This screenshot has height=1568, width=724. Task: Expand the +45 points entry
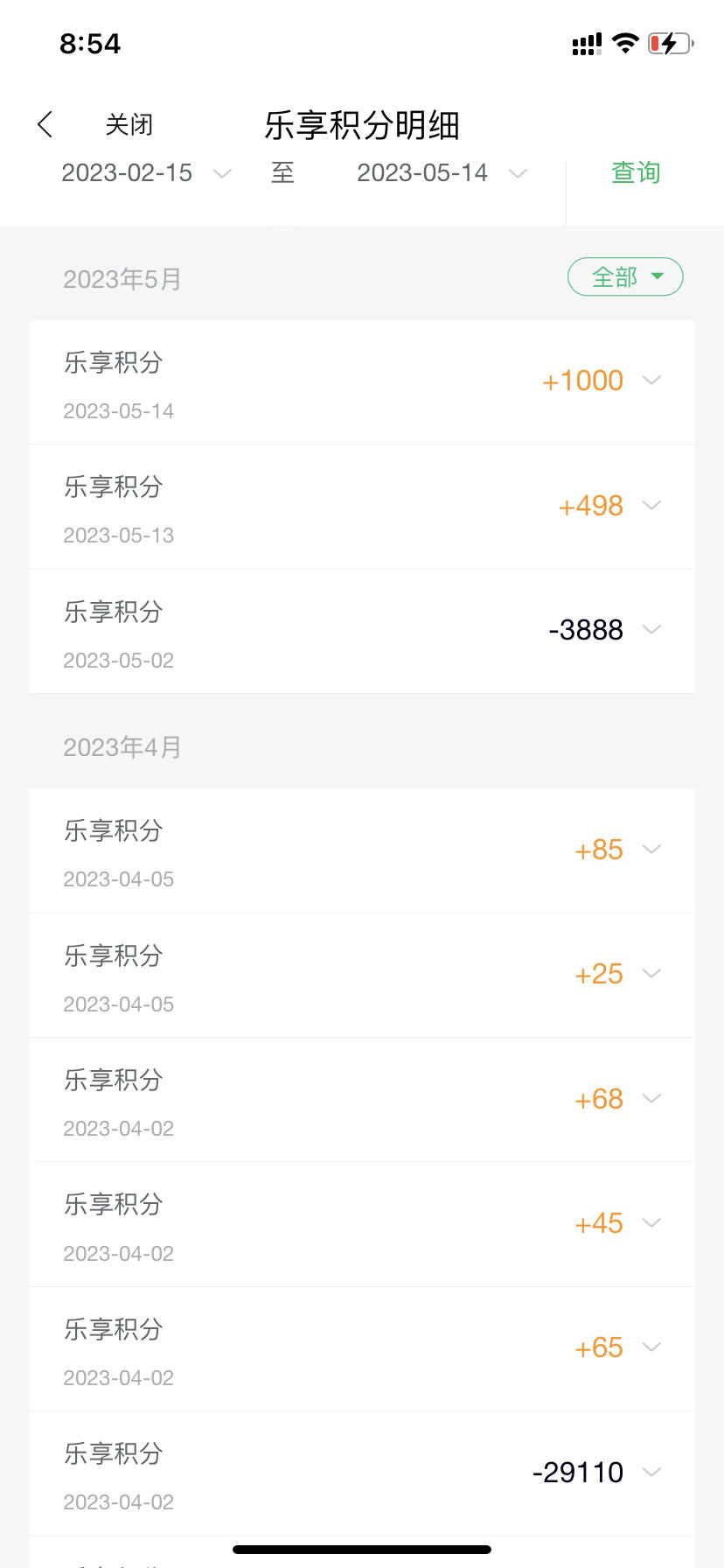(362, 1224)
